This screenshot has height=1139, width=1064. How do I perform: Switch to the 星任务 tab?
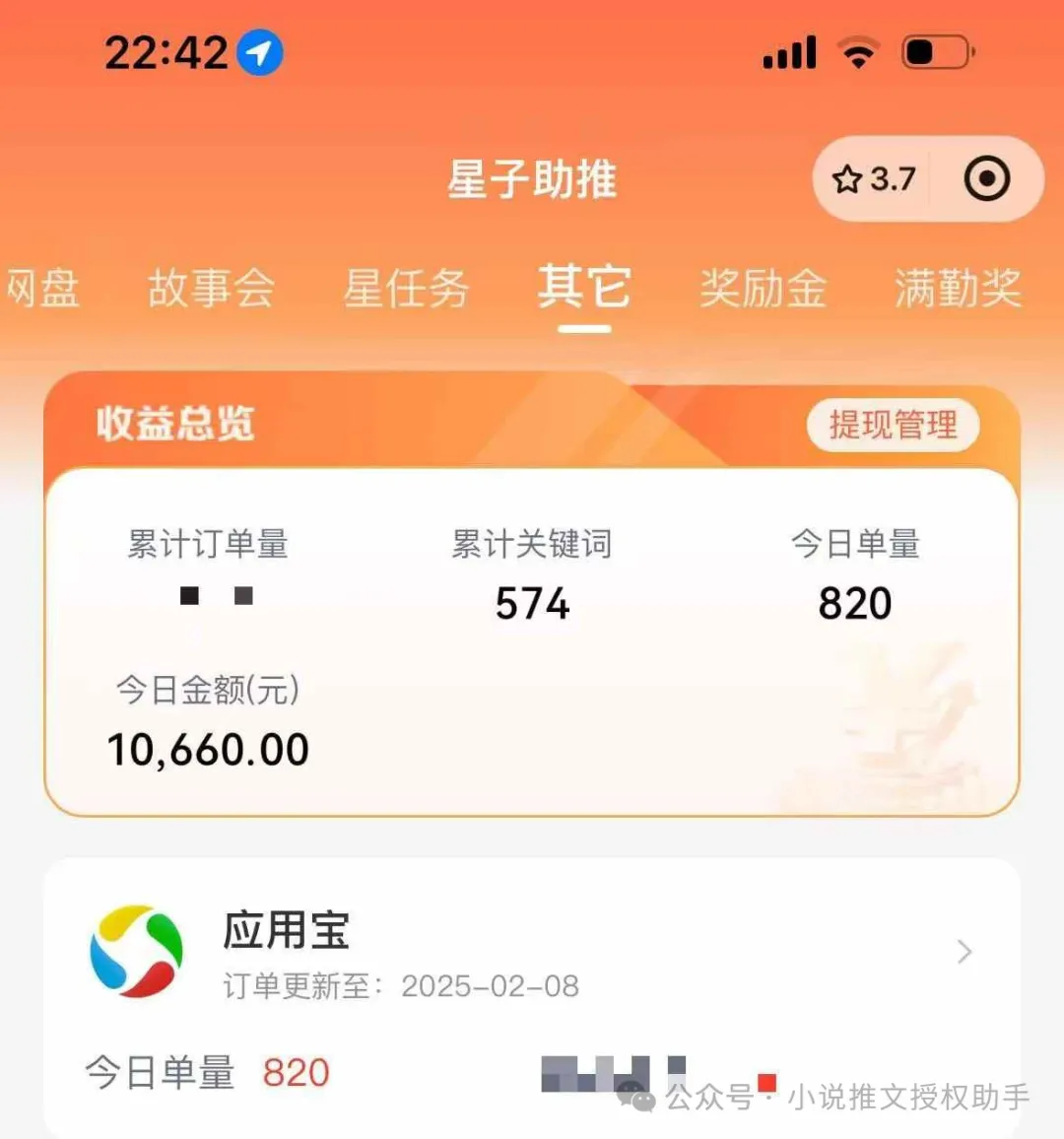[405, 289]
